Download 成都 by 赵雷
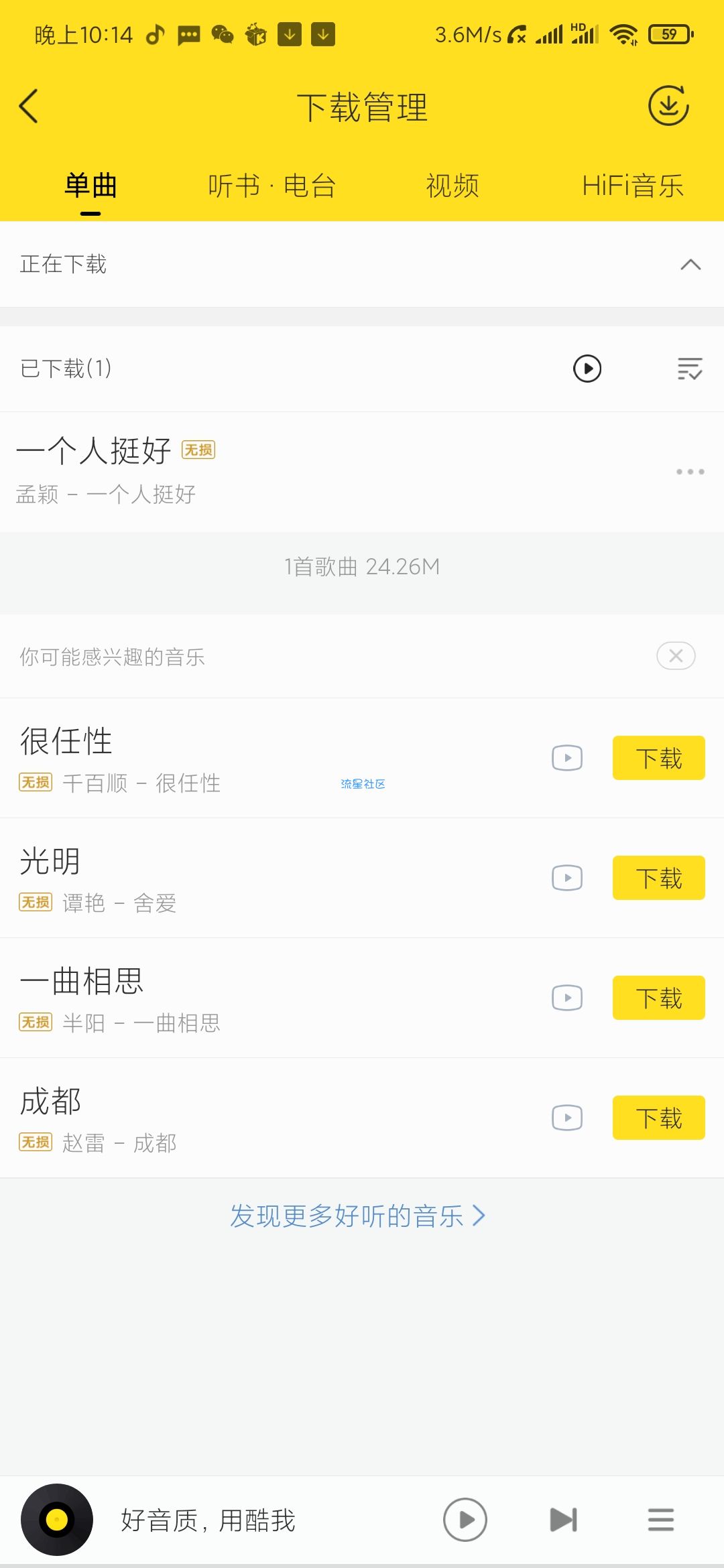The width and height of the screenshot is (724, 1568). point(659,1118)
